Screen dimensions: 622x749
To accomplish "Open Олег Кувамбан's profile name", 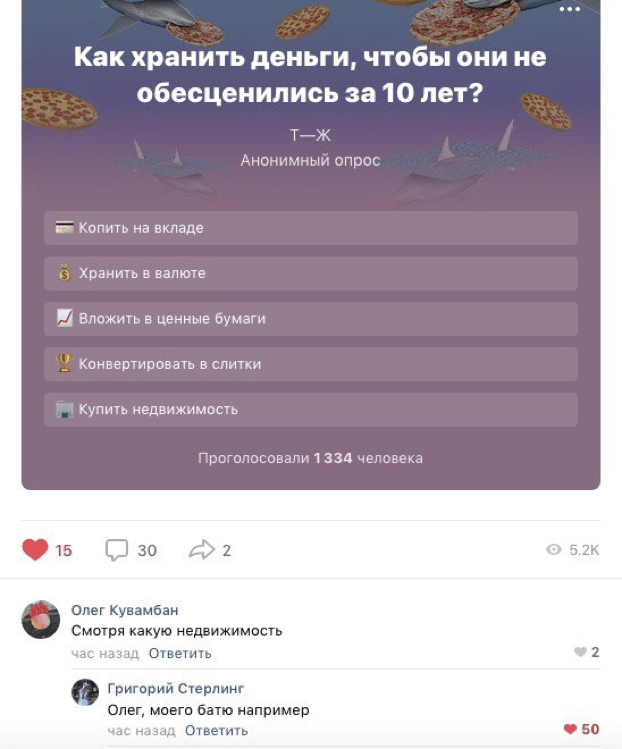I will tap(125, 610).
